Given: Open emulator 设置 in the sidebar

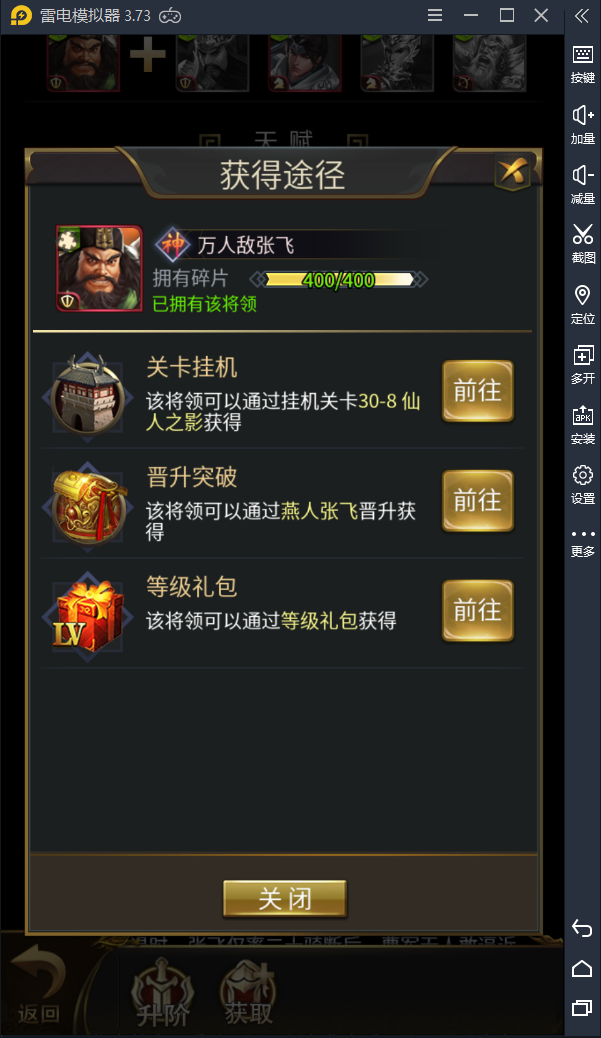Looking at the screenshot, I should click(x=582, y=482).
